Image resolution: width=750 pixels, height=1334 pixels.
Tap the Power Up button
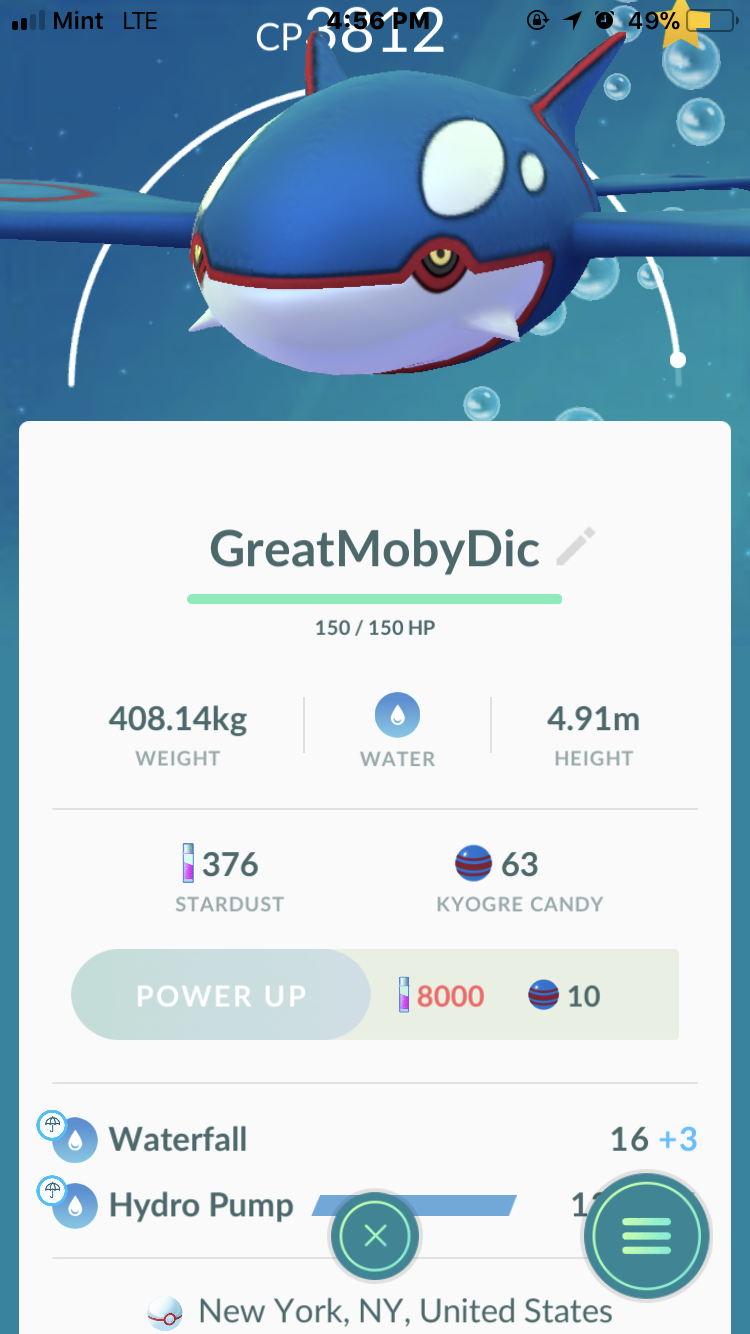(221, 995)
